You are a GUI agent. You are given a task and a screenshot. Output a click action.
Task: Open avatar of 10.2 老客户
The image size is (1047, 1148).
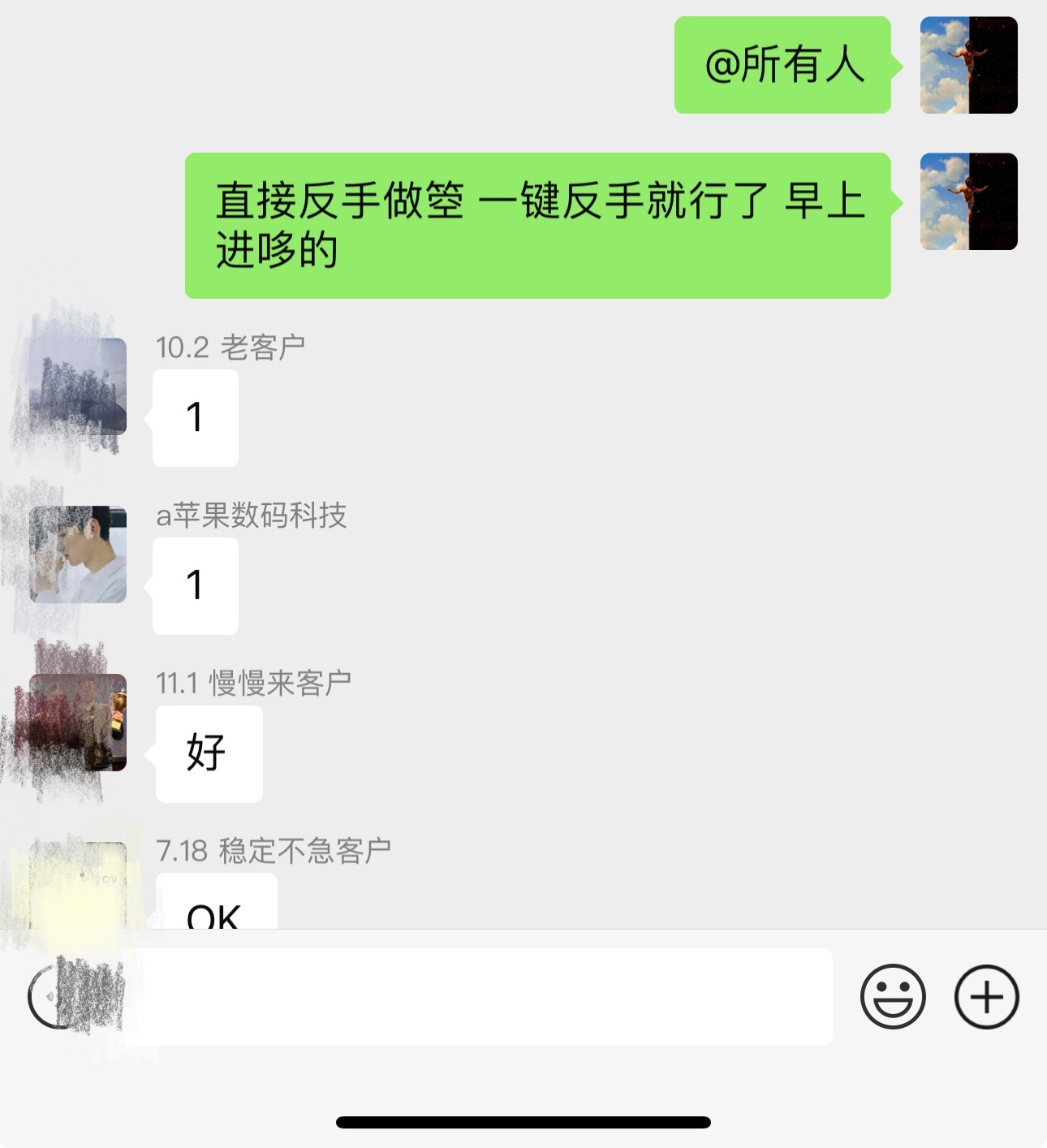tap(78, 386)
